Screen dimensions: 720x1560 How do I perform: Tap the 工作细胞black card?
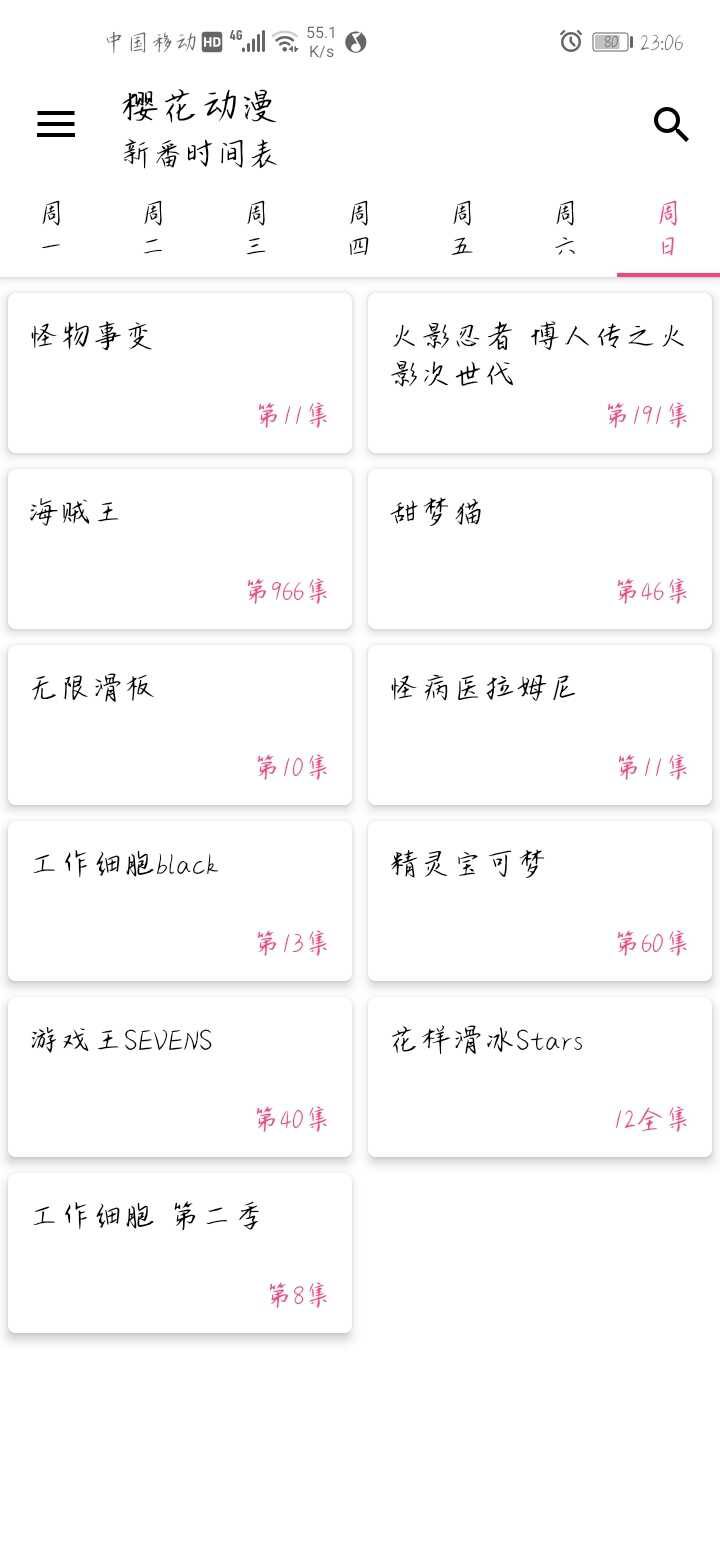tap(180, 901)
